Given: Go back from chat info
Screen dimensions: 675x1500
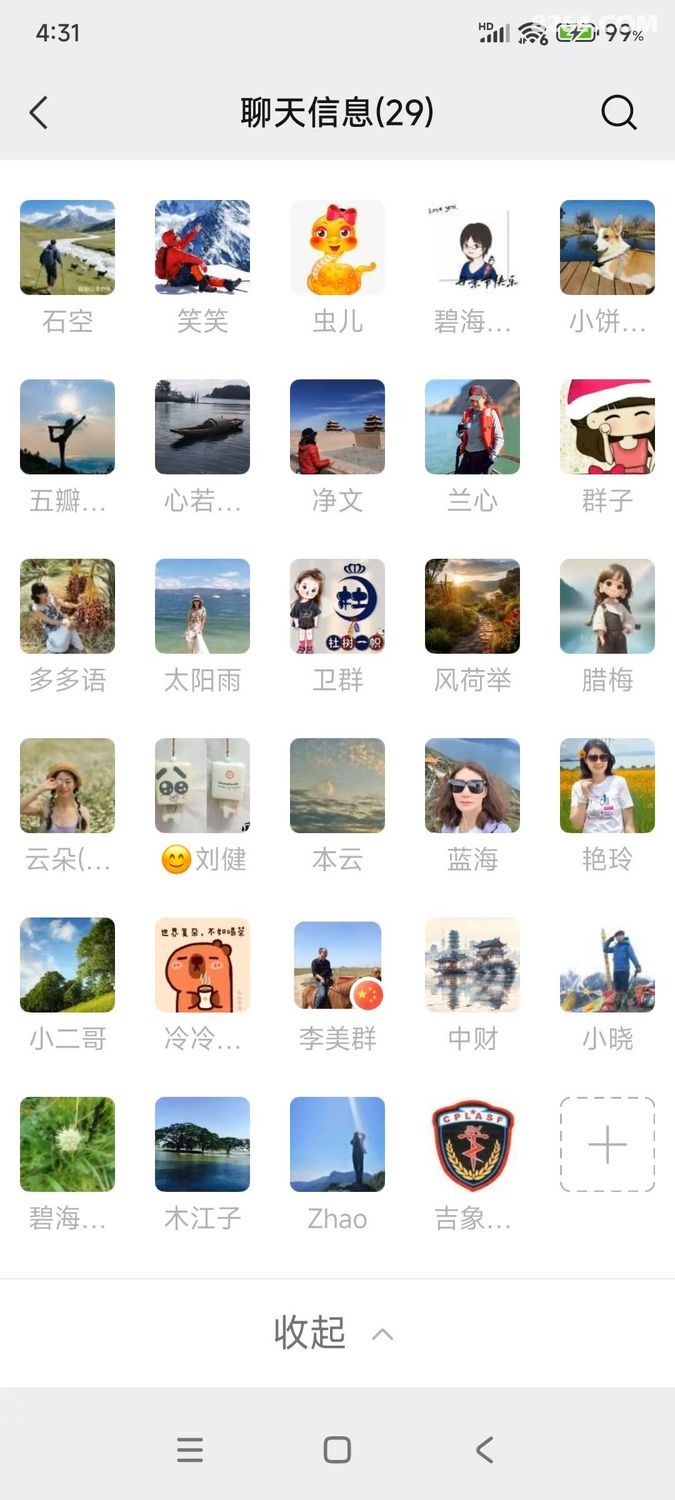Looking at the screenshot, I should click(39, 113).
